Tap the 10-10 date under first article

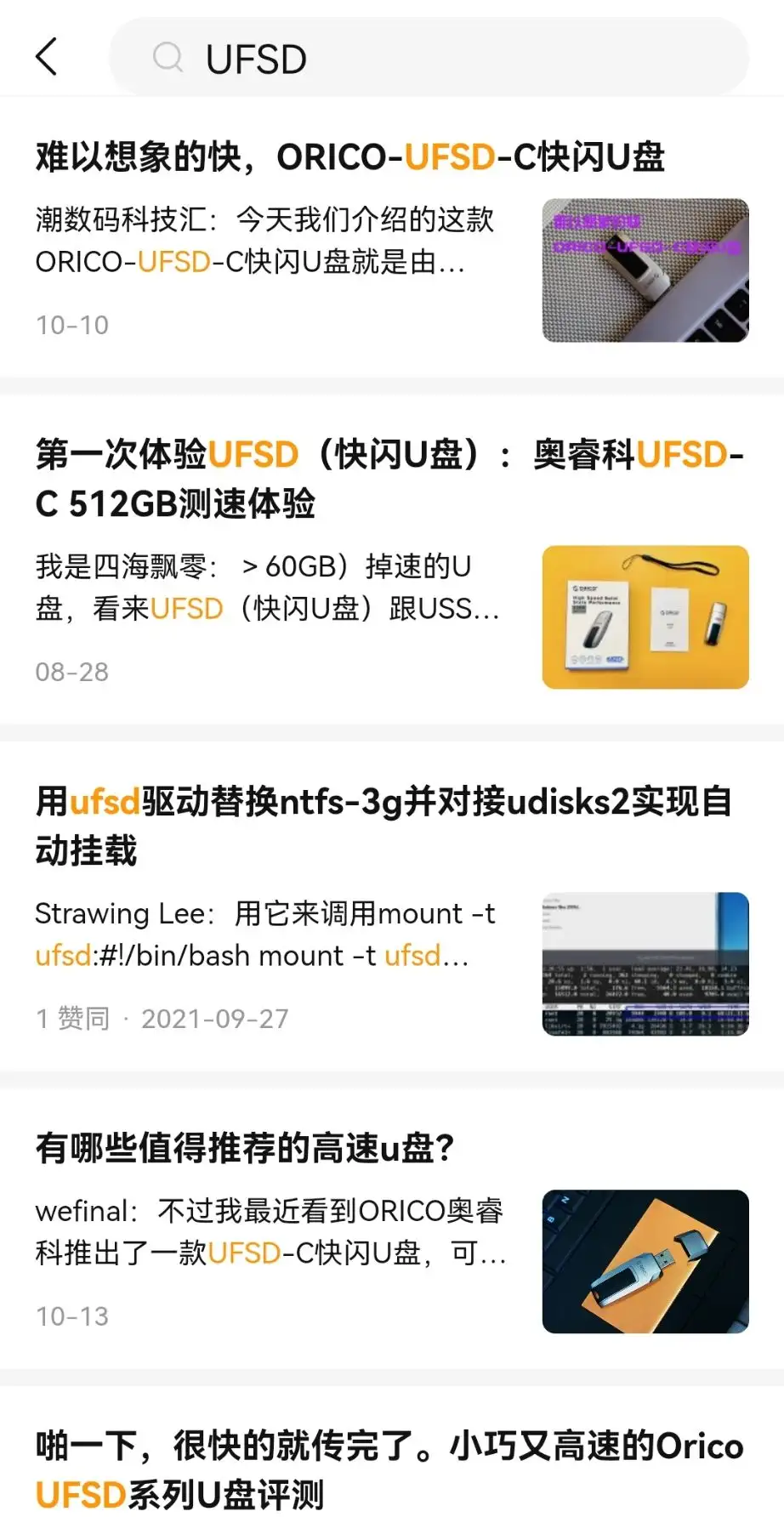point(71,324)
